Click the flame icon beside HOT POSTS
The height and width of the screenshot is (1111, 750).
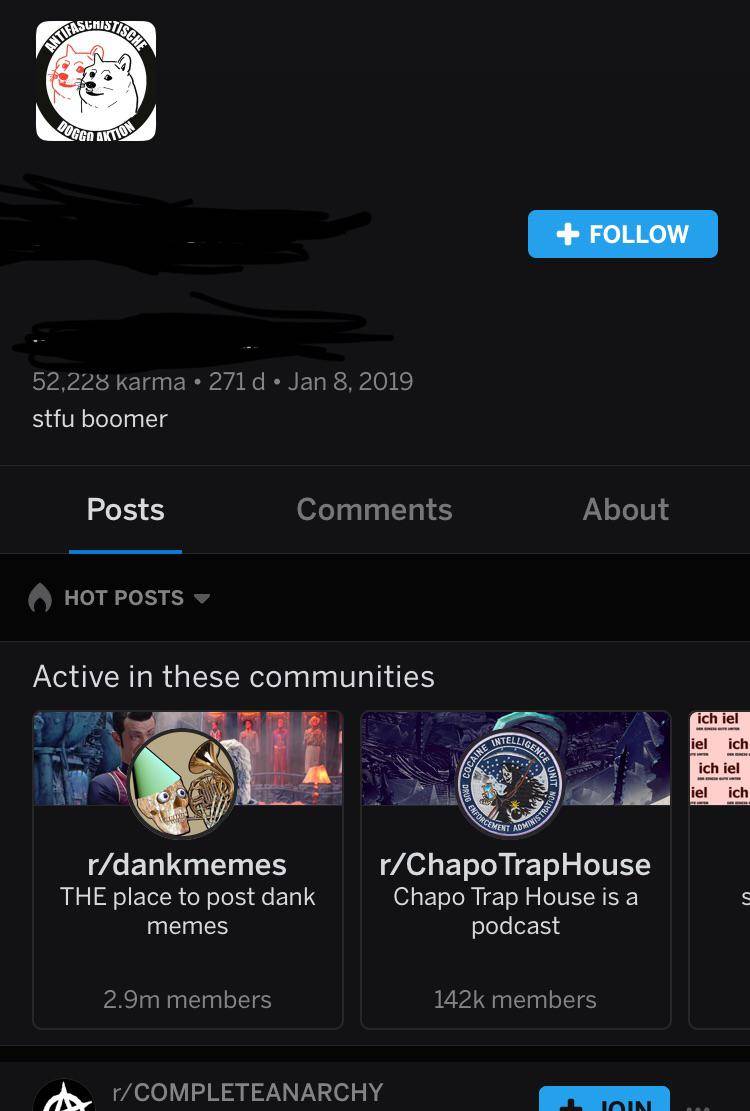click(x=40, y=597)
